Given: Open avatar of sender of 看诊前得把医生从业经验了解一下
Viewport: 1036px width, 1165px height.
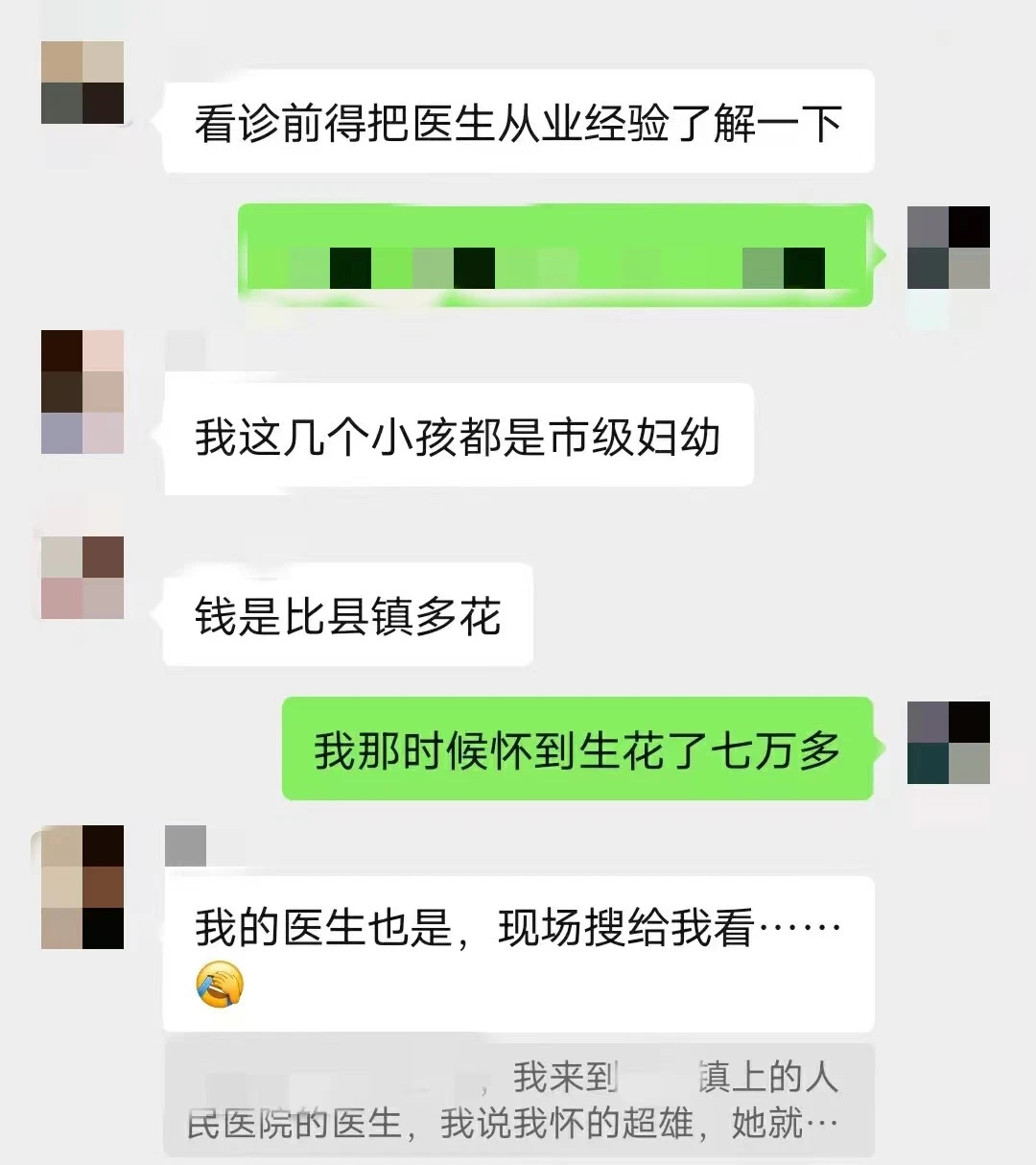Looking at the screenshot, I should point(82,83).
